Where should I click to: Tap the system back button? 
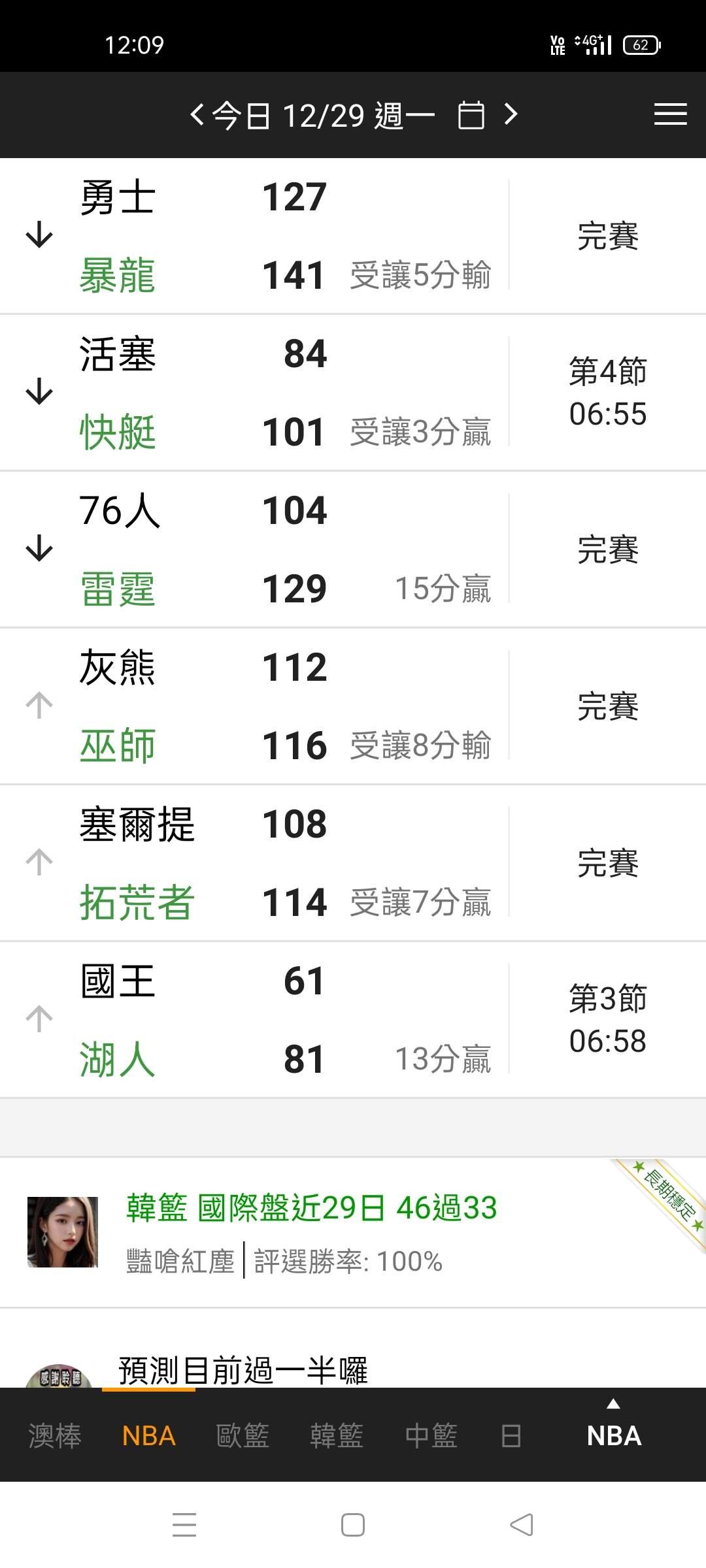click(522, 1525)
